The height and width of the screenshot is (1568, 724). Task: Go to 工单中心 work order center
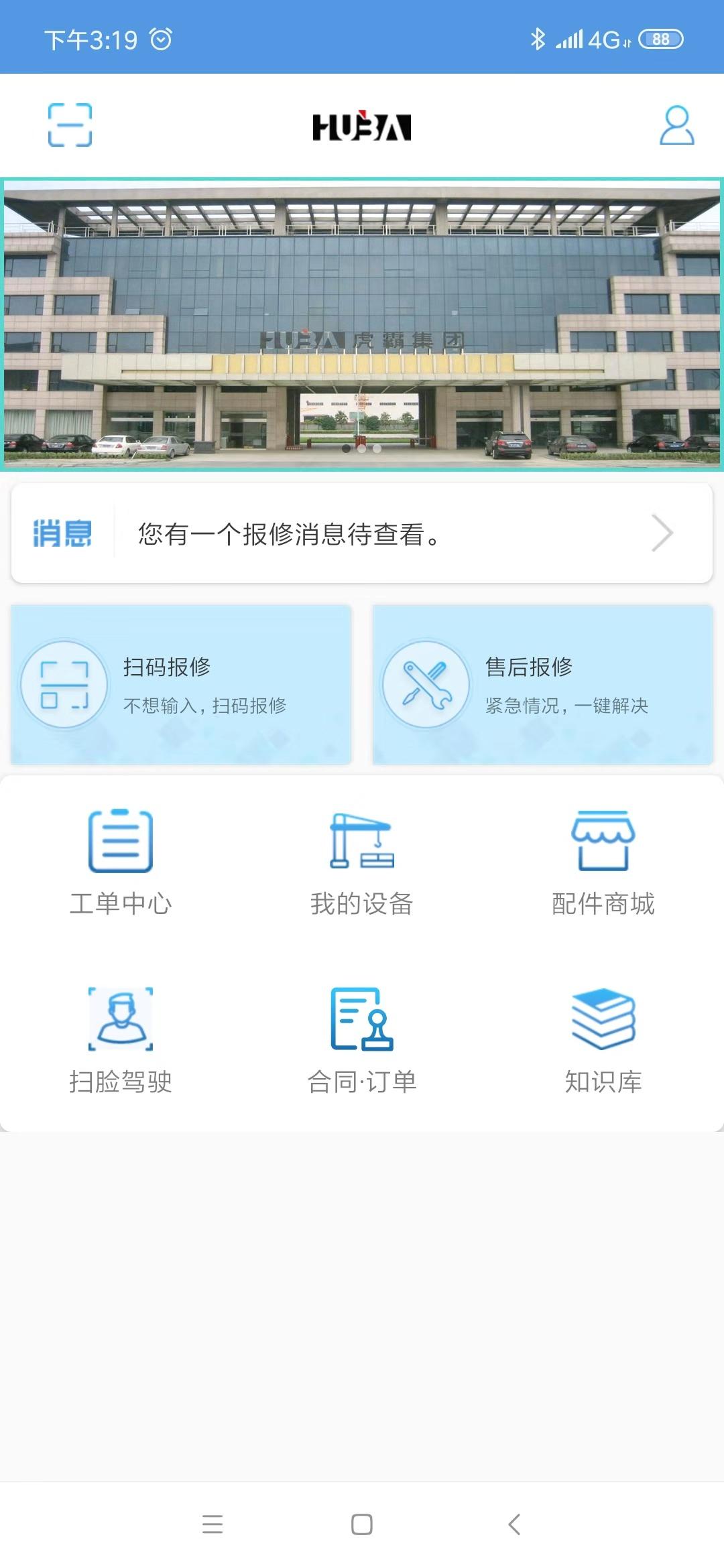(121, 863)
